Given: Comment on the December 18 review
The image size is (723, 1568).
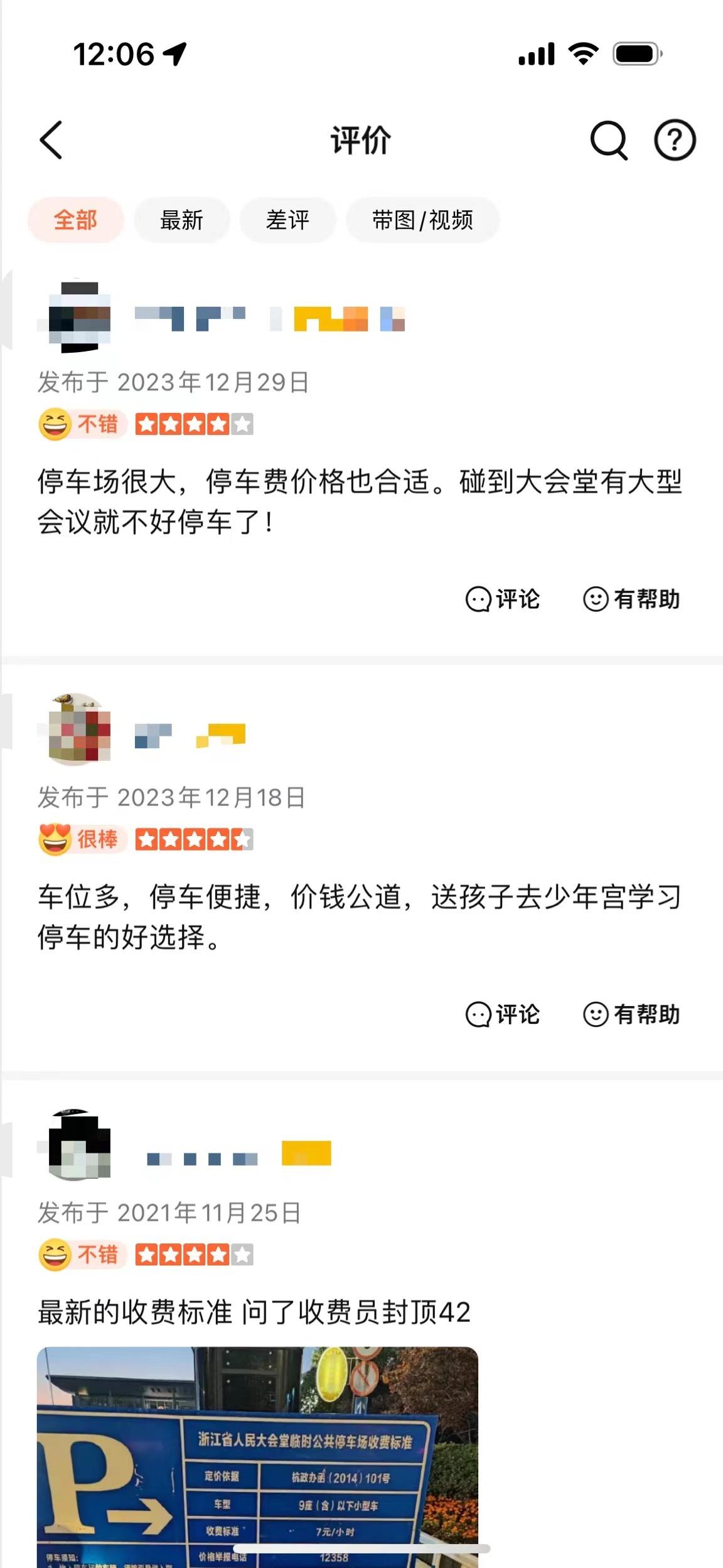Looking at the screenshot, I should pos(503,1014).
